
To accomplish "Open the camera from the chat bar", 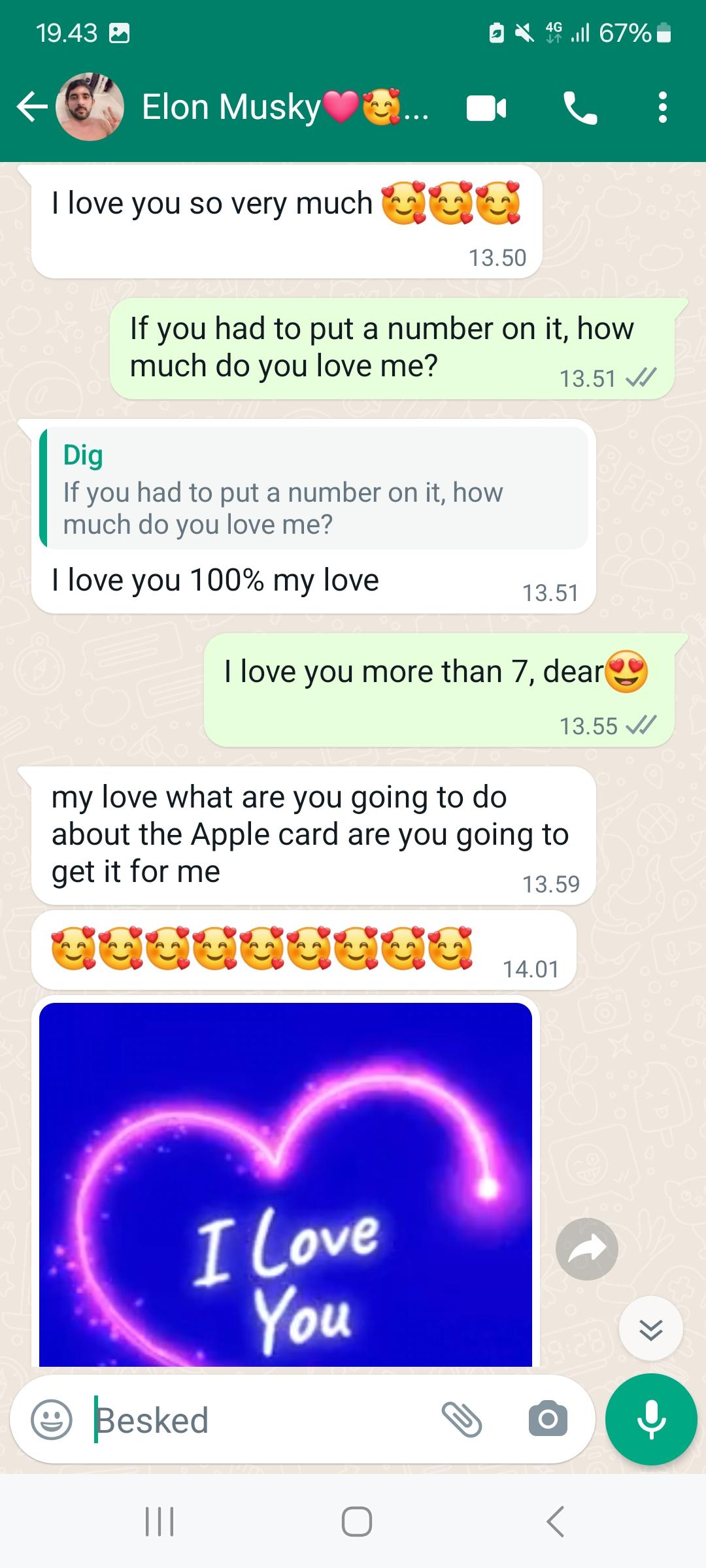I will (548, 1419).
